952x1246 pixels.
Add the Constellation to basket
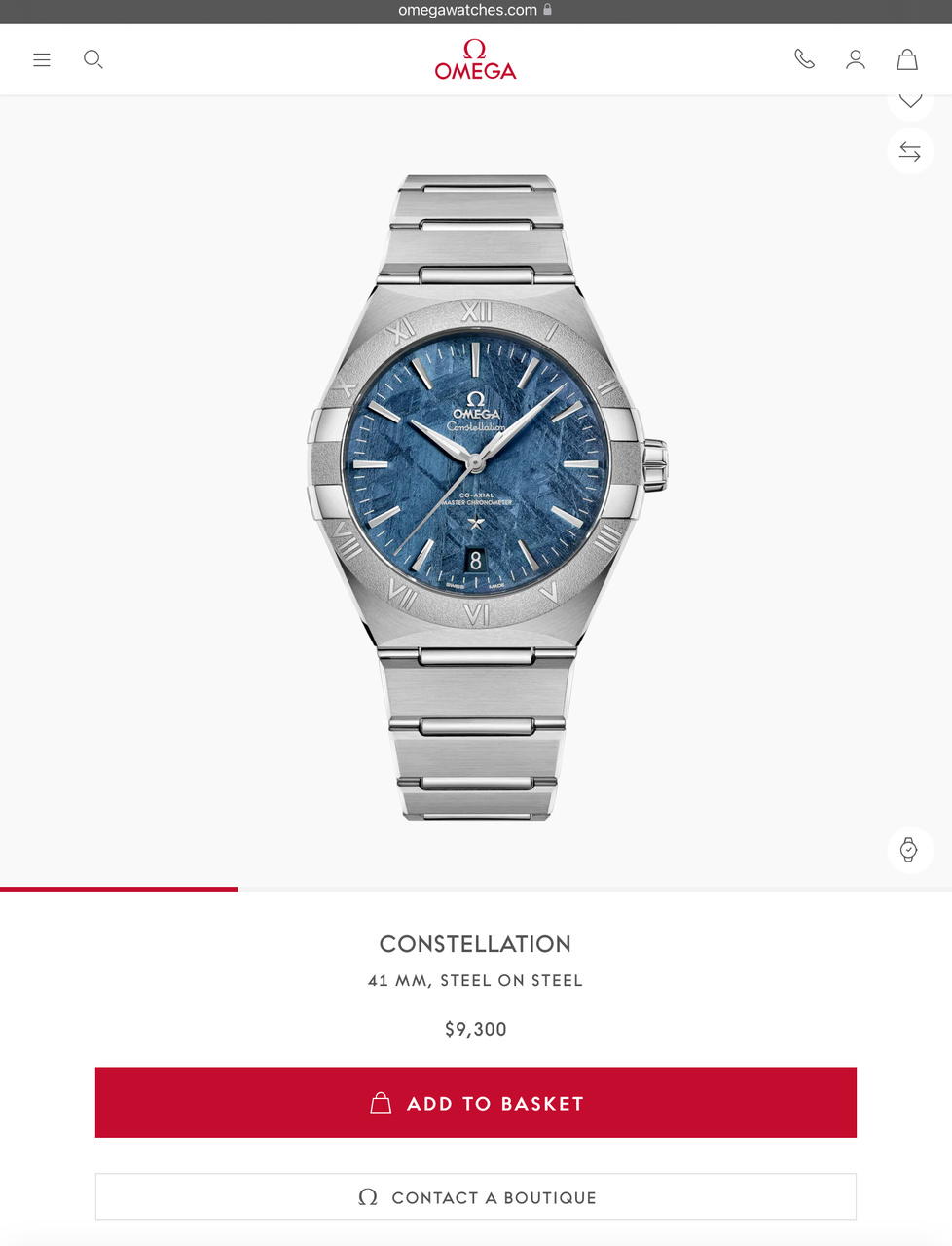476,1103
